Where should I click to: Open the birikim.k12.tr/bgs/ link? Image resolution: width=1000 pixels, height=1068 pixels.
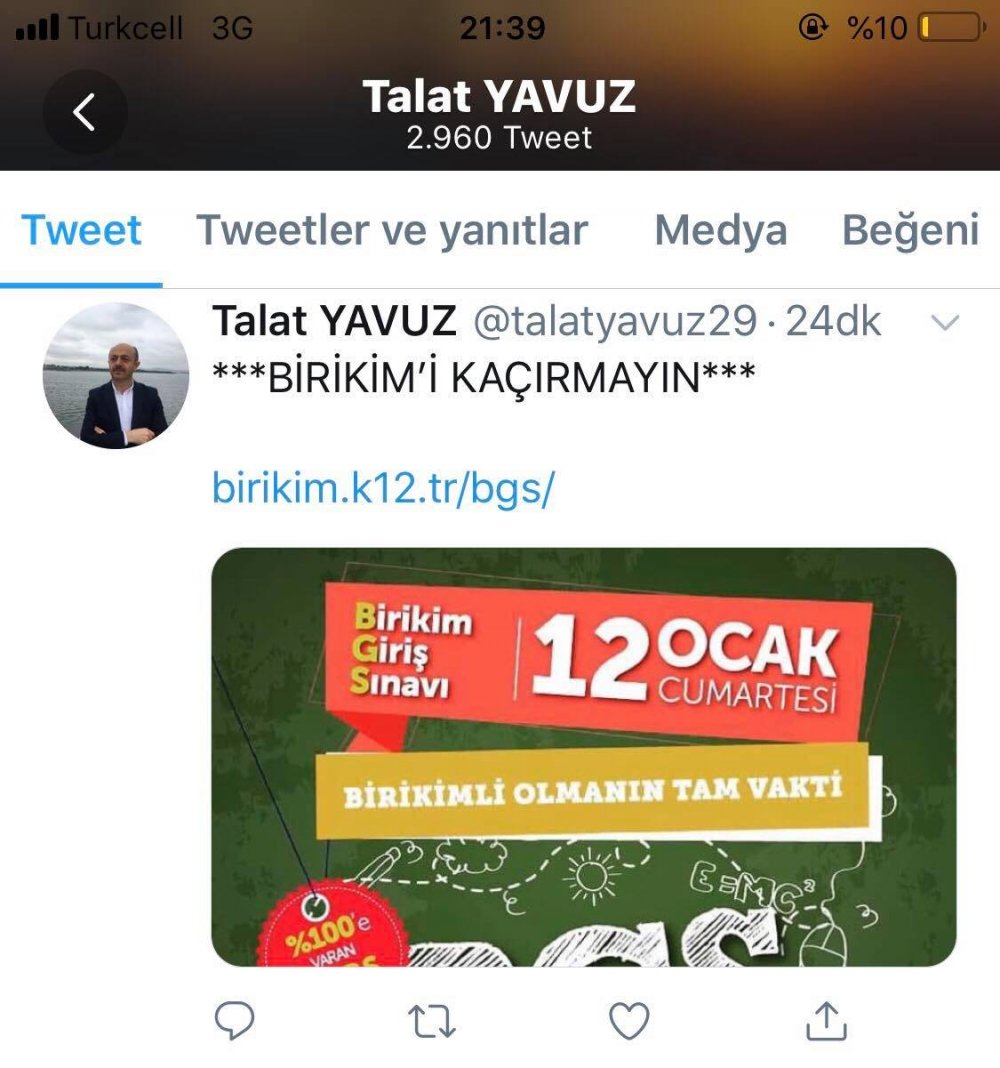tap(383, 489)
